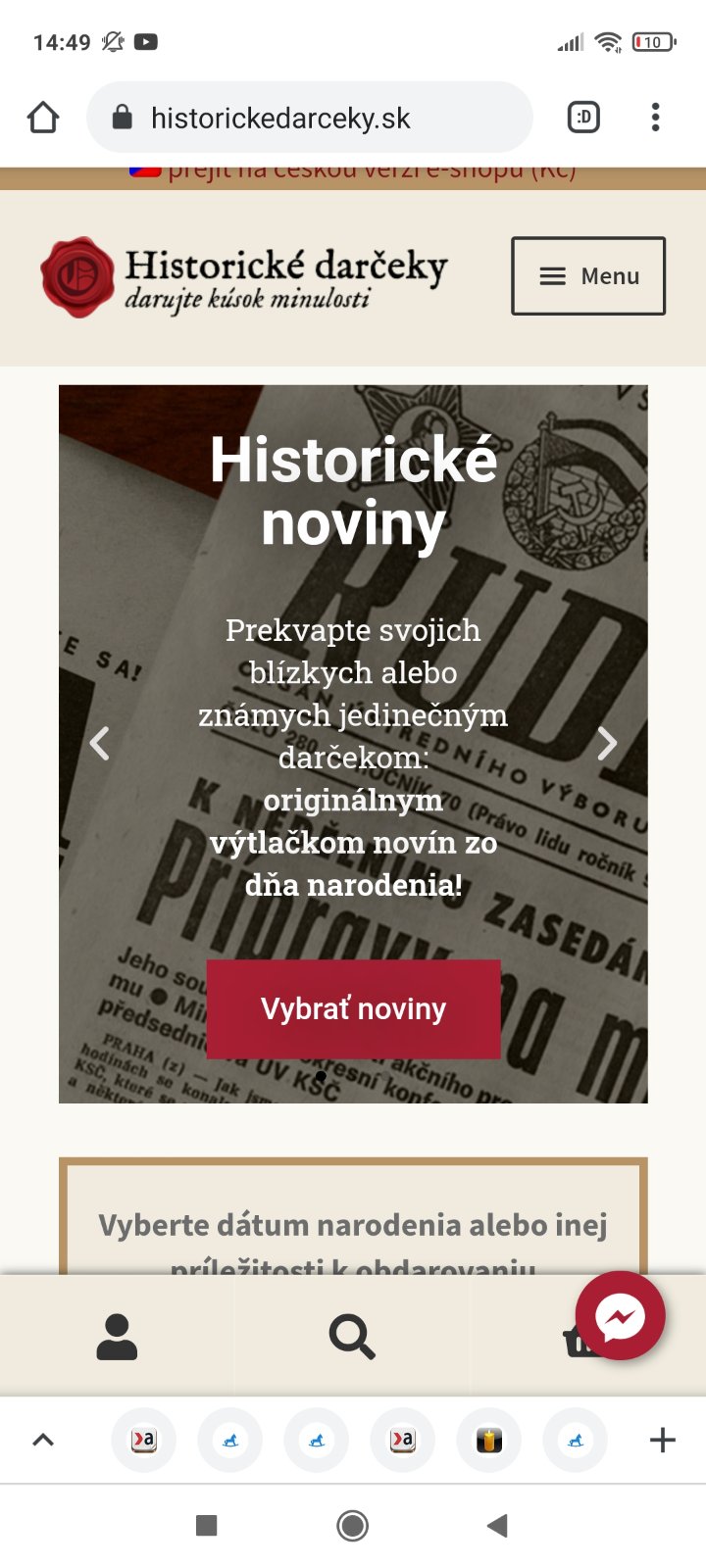Go to the browser home page
The height and width of the screenshot is (1568, 706).
tap(43, 118)
